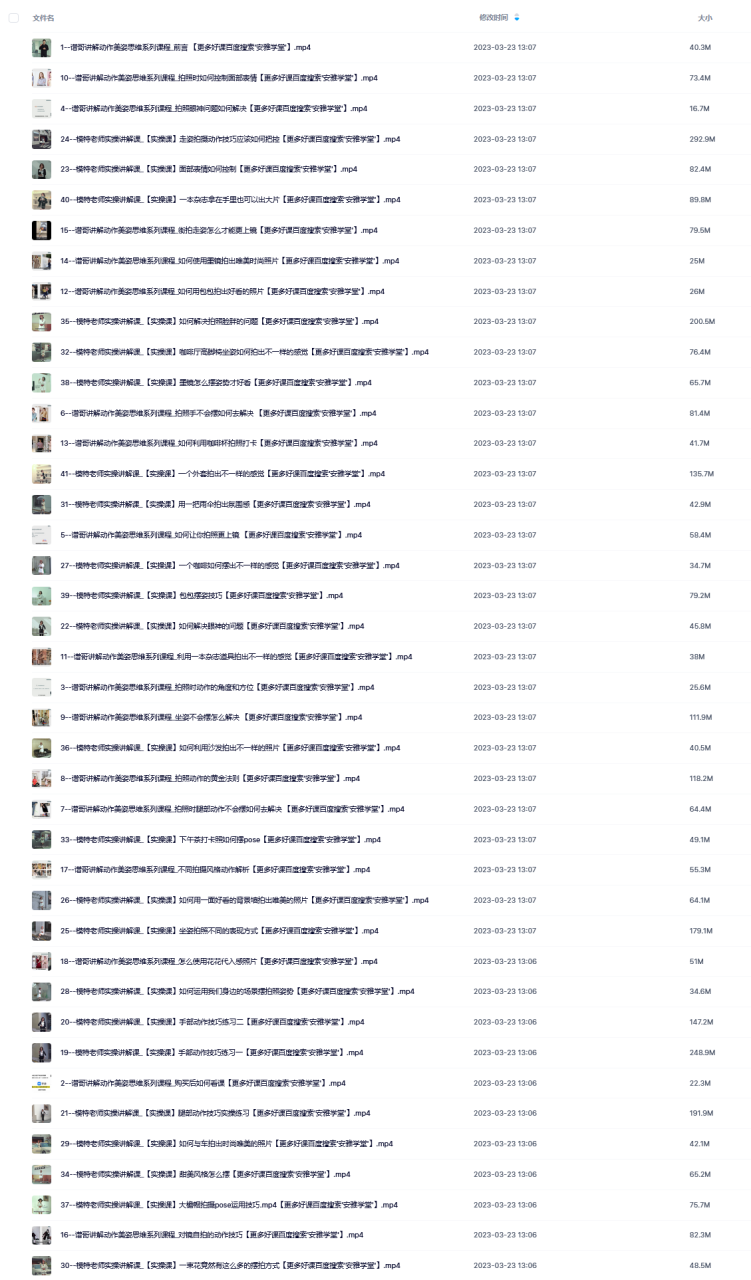
Task: Sort files by 修改时间 column
Action: coord(493,18)
